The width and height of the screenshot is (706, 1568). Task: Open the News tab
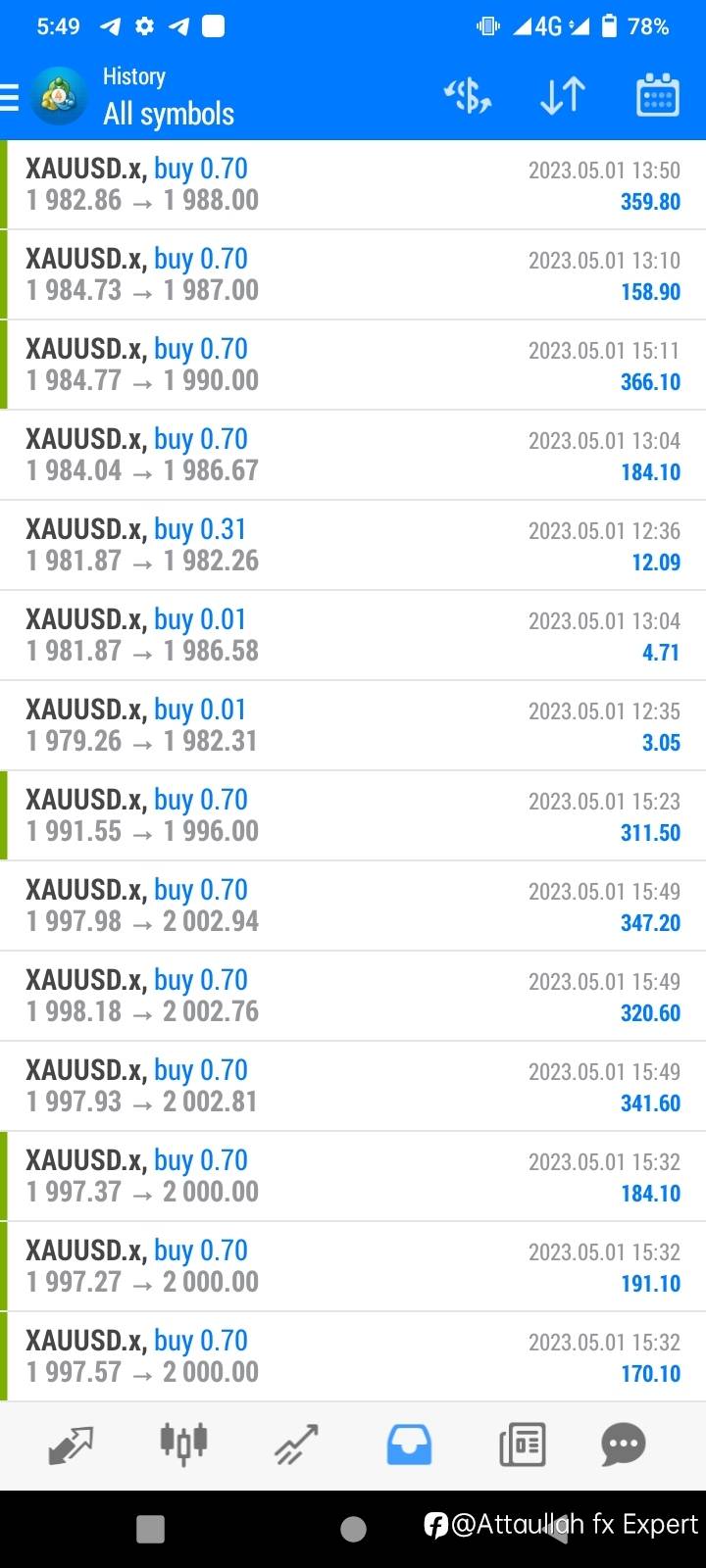[523, 1445]
